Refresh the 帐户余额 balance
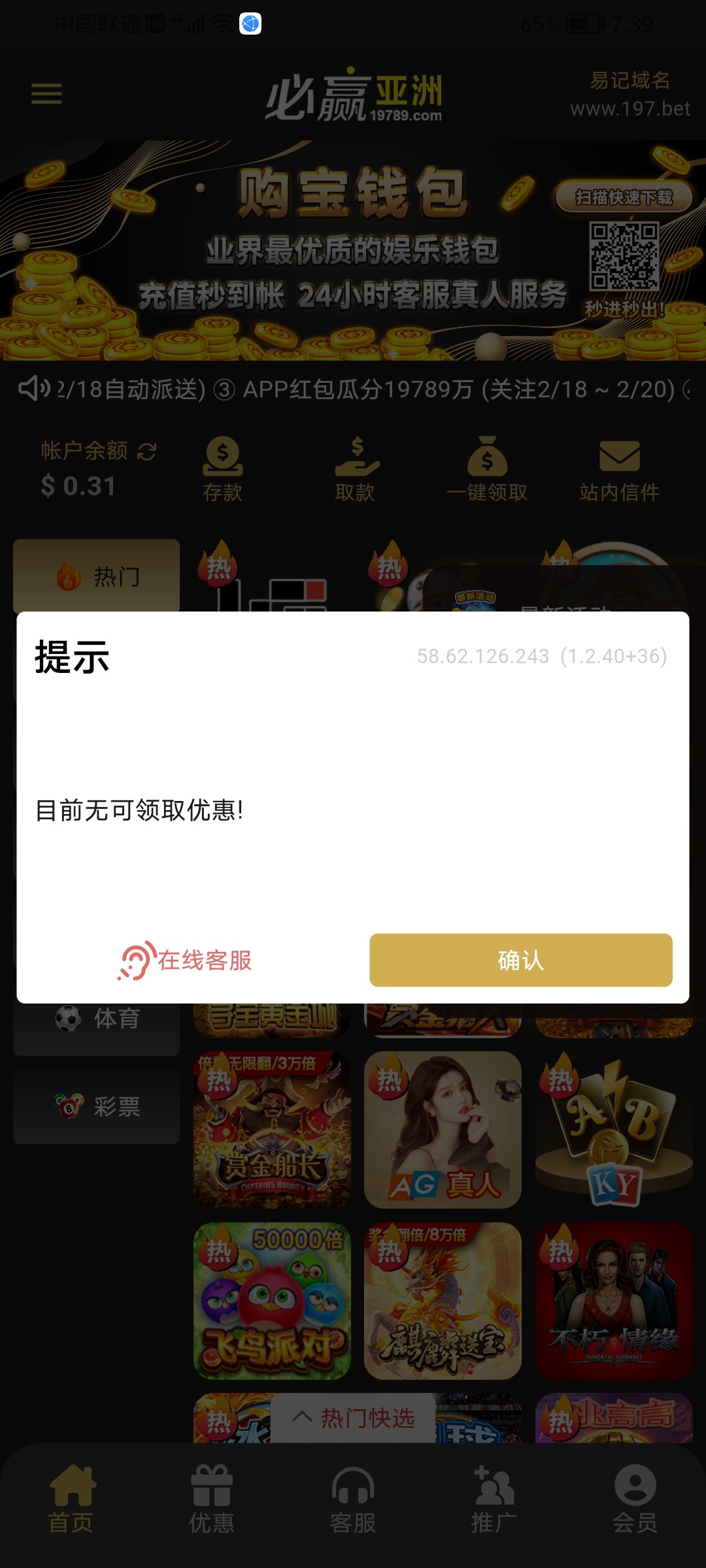Image resolution: width=706 pixels, height=1568 pixels. click(x=147, y=451)
